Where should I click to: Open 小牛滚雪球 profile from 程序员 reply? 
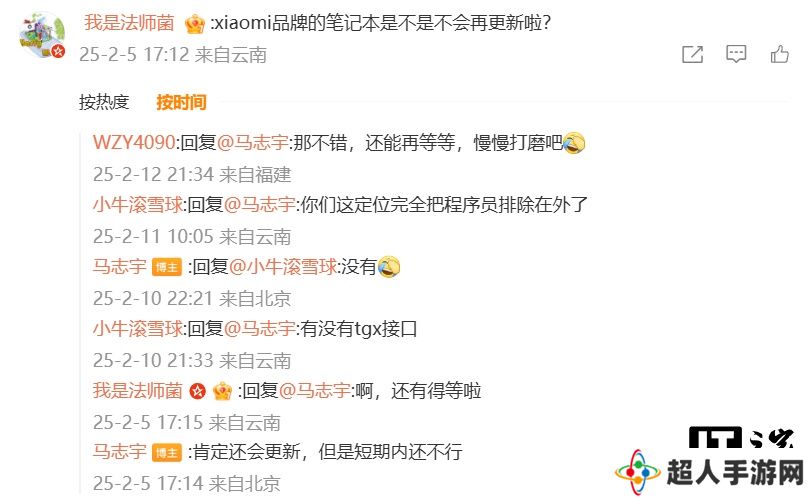tap(138, 205)
